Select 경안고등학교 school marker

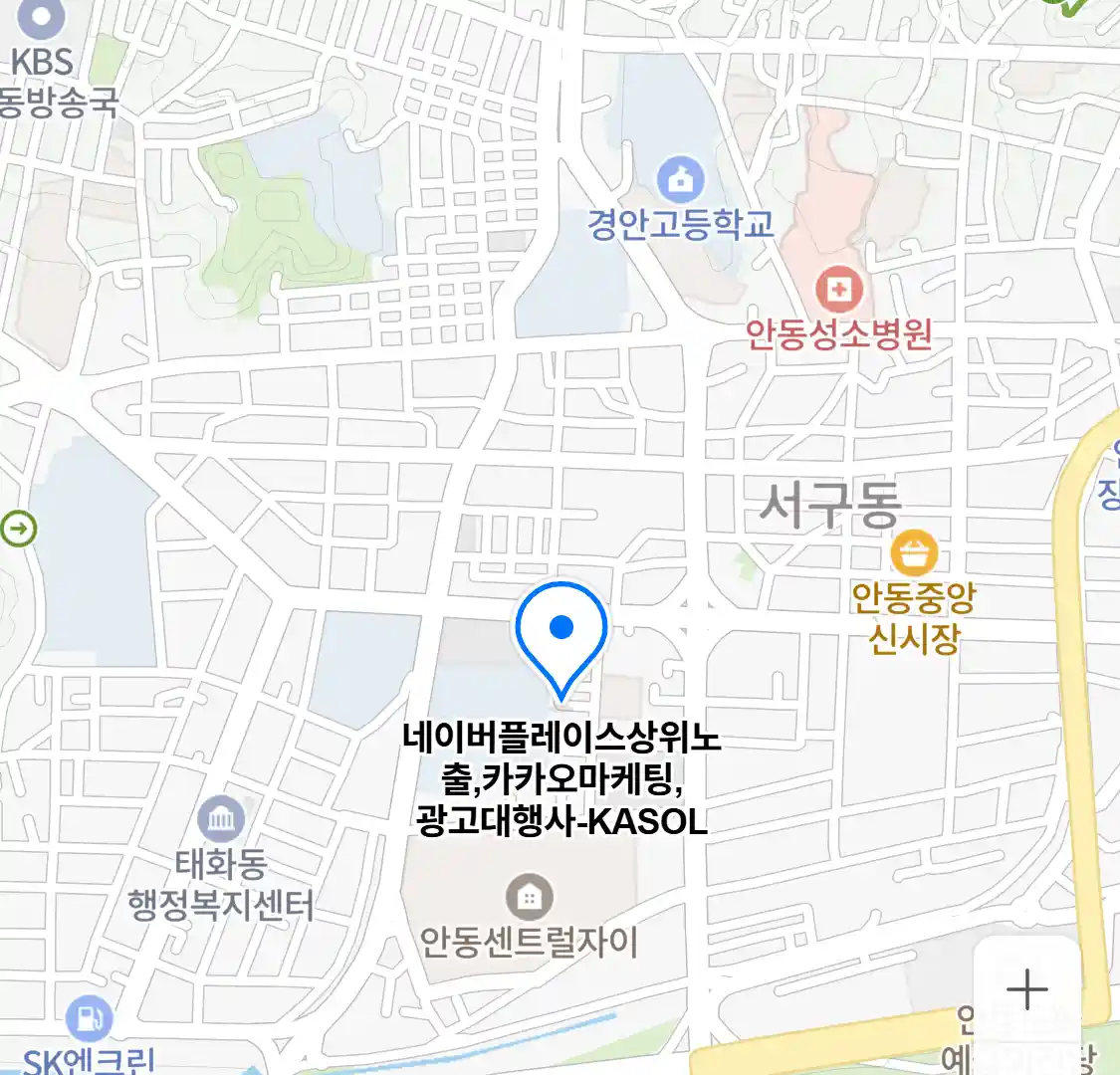click(681, 181)
